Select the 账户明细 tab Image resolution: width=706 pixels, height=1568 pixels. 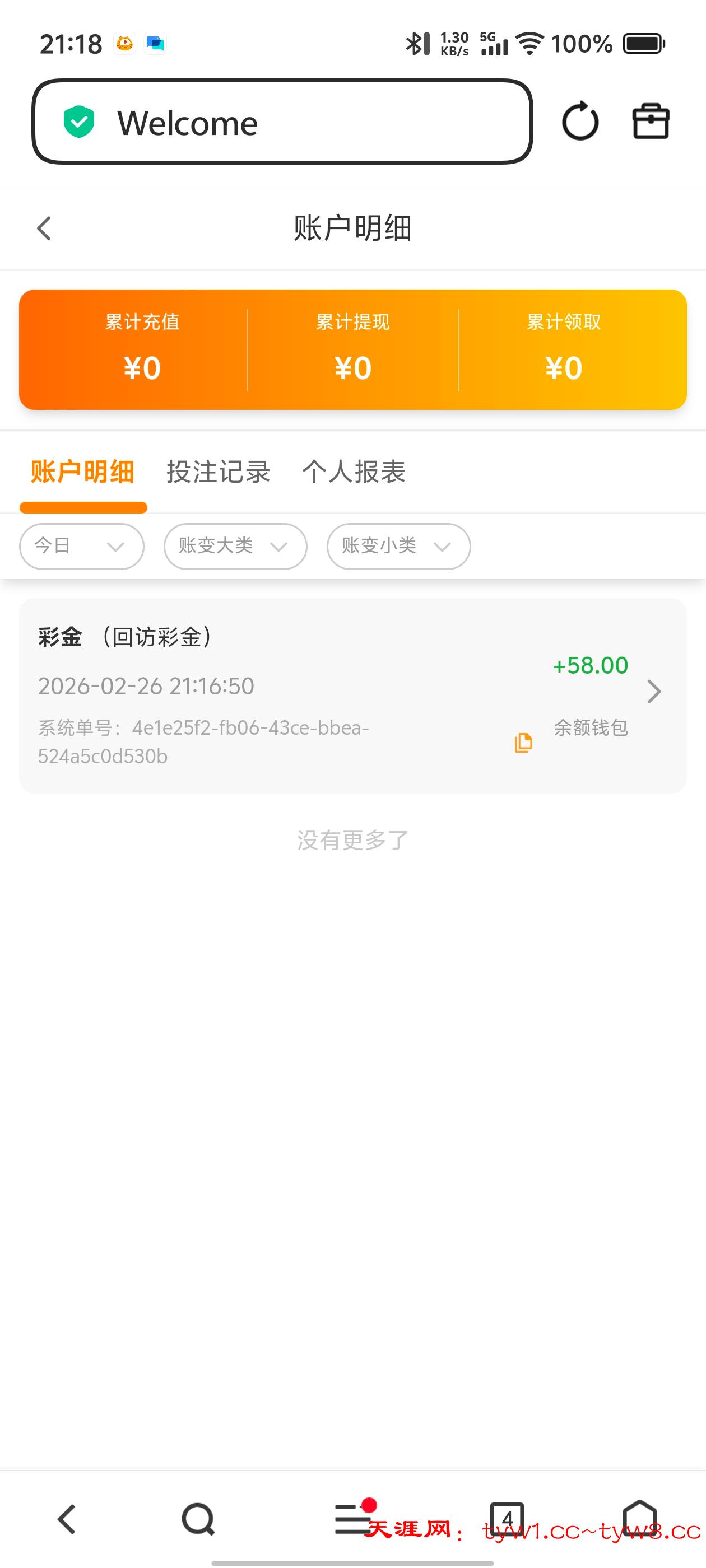83,472
